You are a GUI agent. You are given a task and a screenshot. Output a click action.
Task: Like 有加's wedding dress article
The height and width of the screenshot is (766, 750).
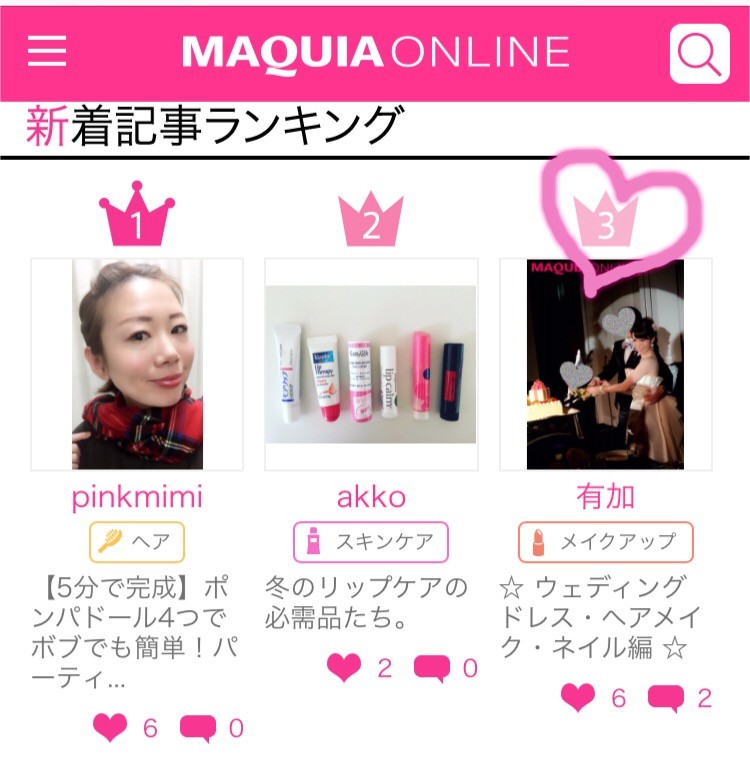pyautogui.click(x=578, y=697)
